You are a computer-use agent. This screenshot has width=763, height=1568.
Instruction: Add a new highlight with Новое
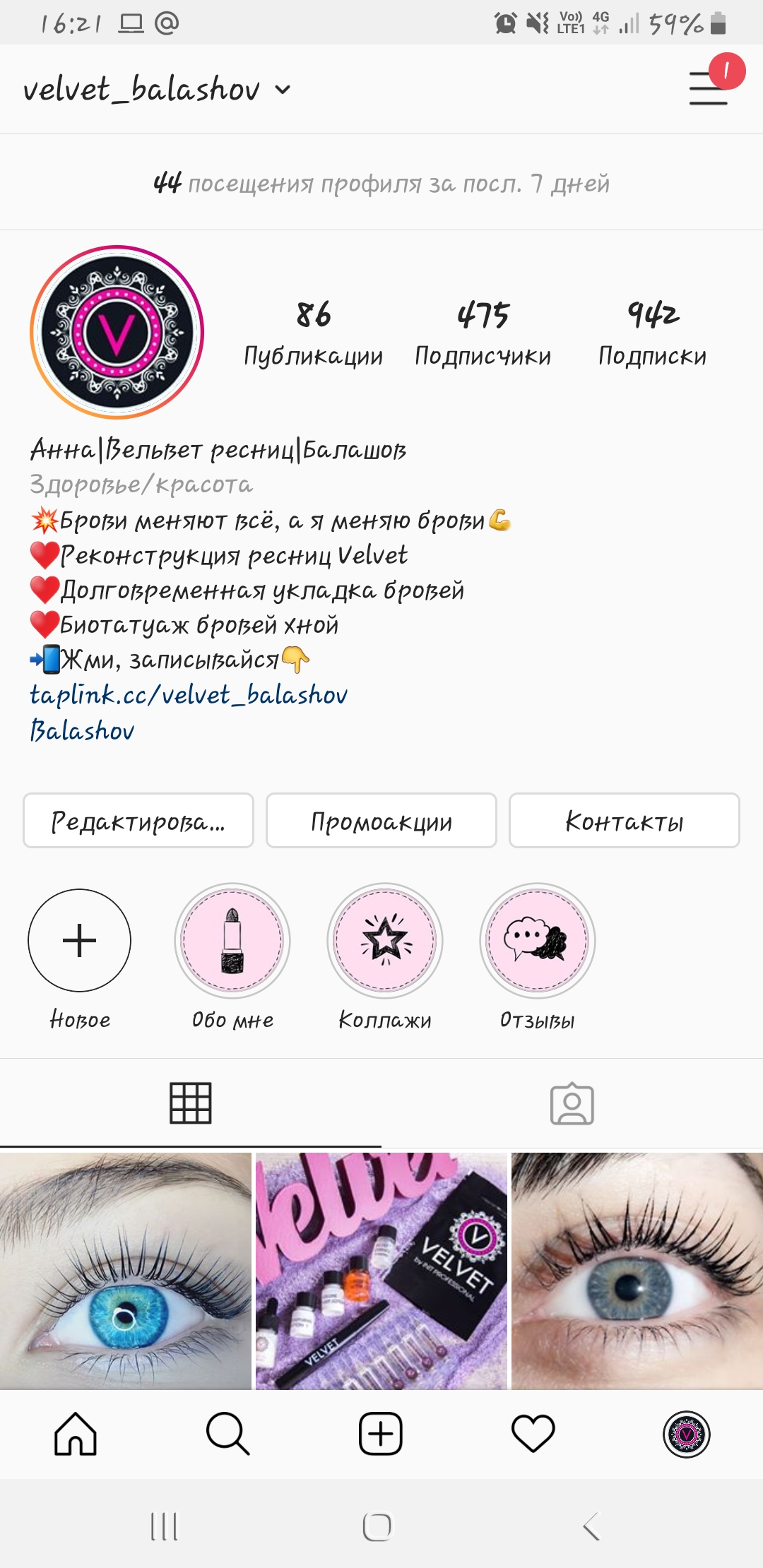(79, 941)
